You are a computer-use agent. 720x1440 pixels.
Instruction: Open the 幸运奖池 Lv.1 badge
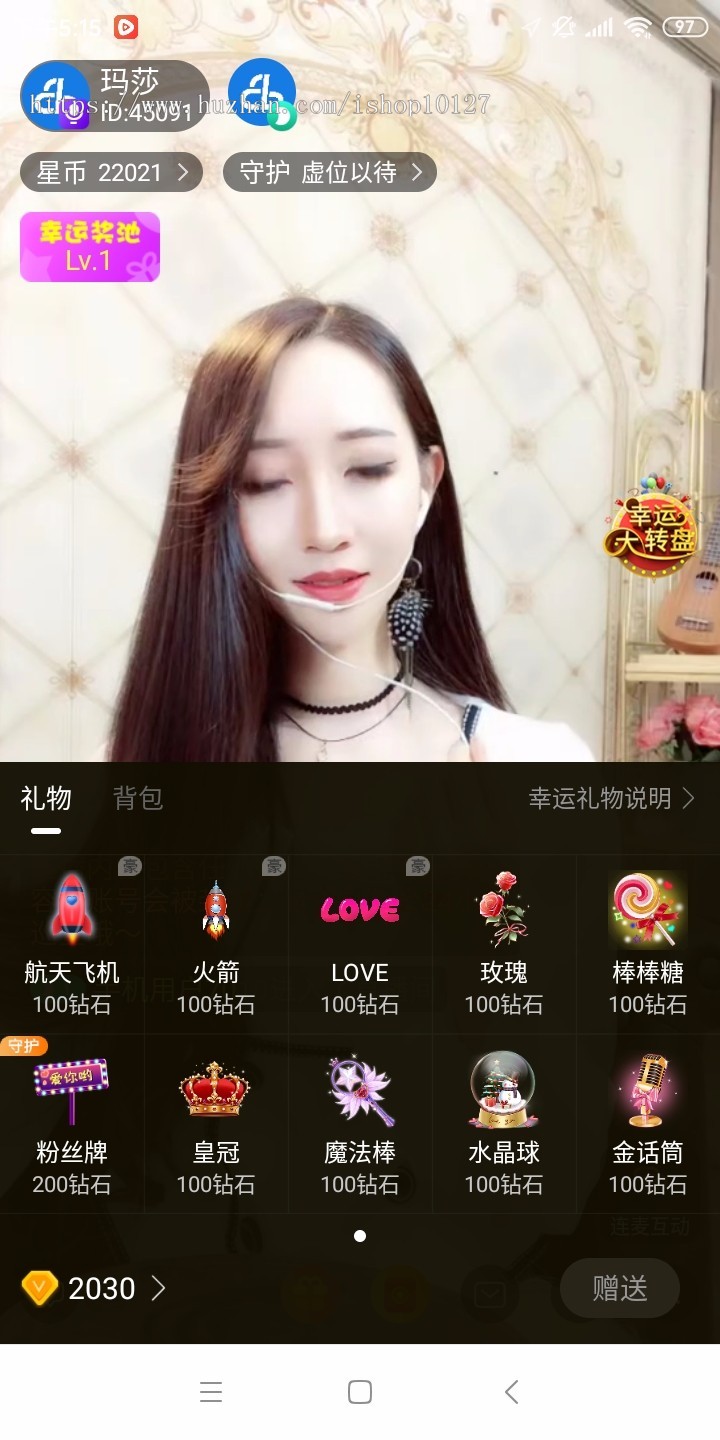[90, 246]
